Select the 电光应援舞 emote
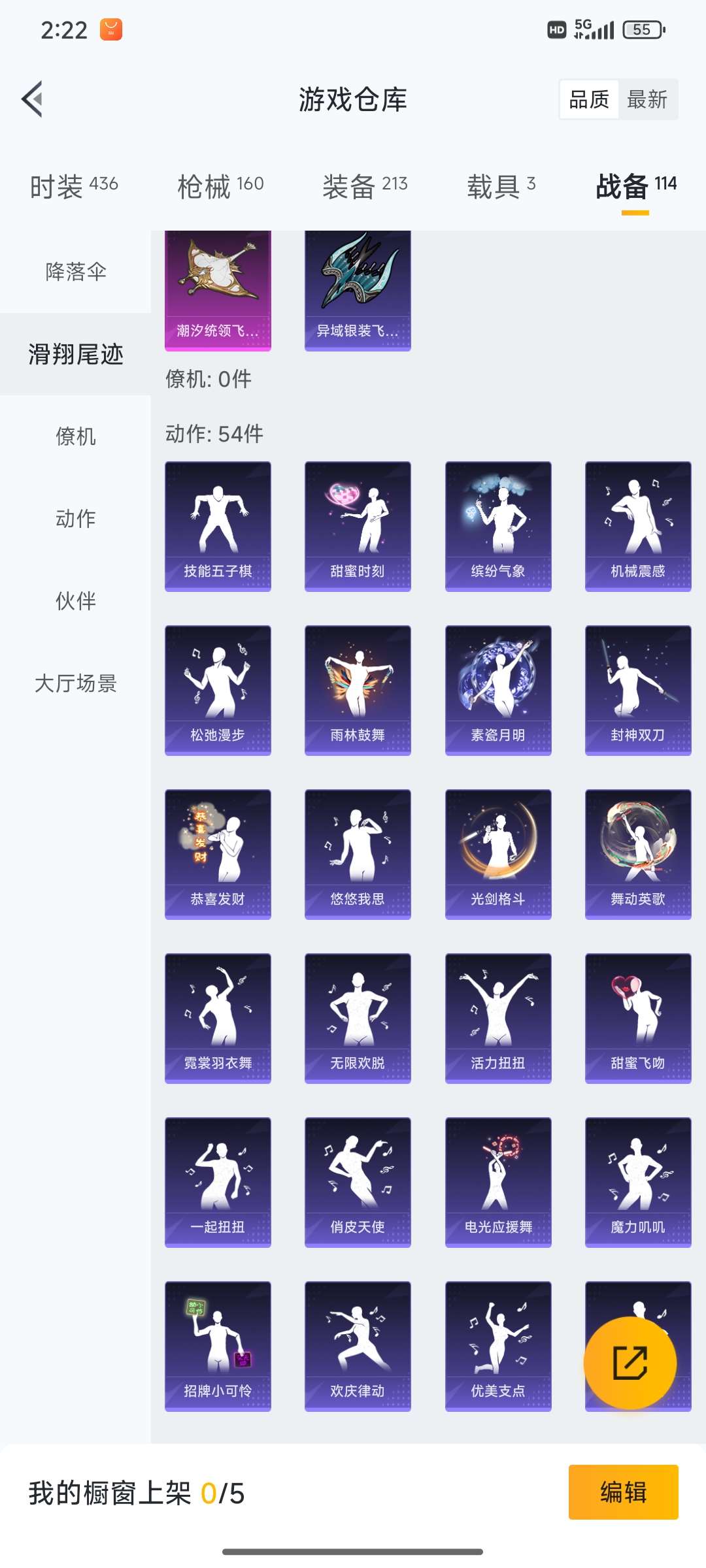The height and width of the screenshot is (1568, 706). tap(498, 1182)
